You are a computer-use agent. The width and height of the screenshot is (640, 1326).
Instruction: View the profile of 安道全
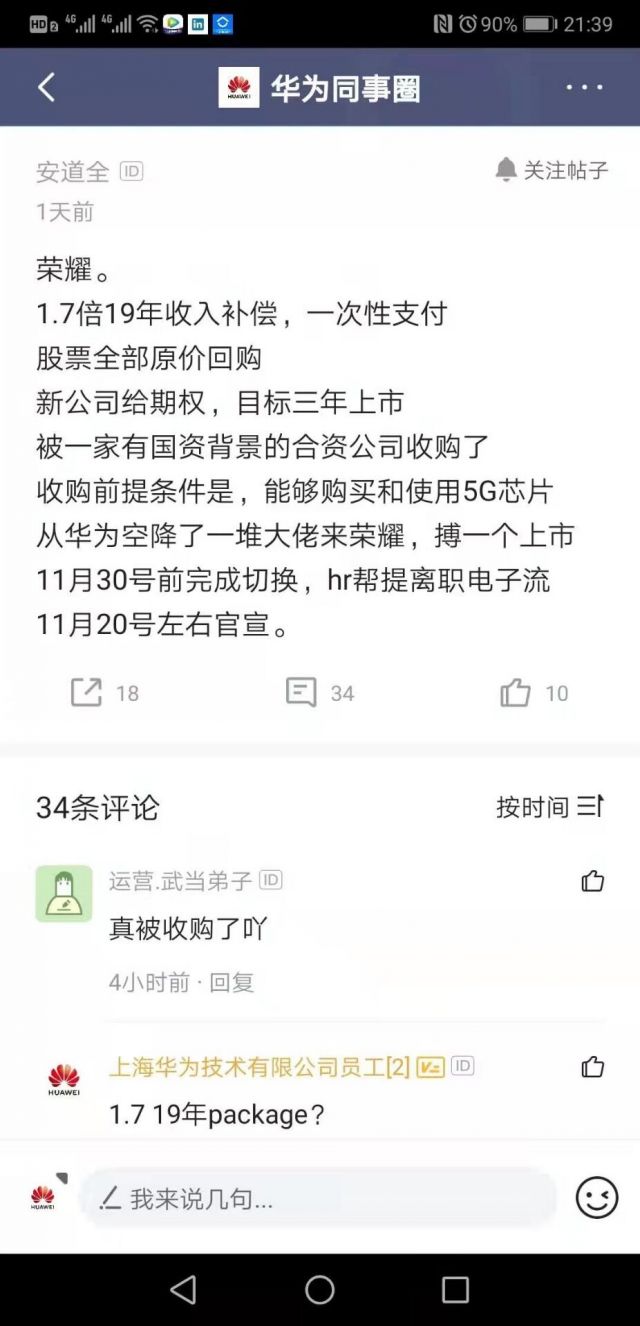[x=73, y=171]
